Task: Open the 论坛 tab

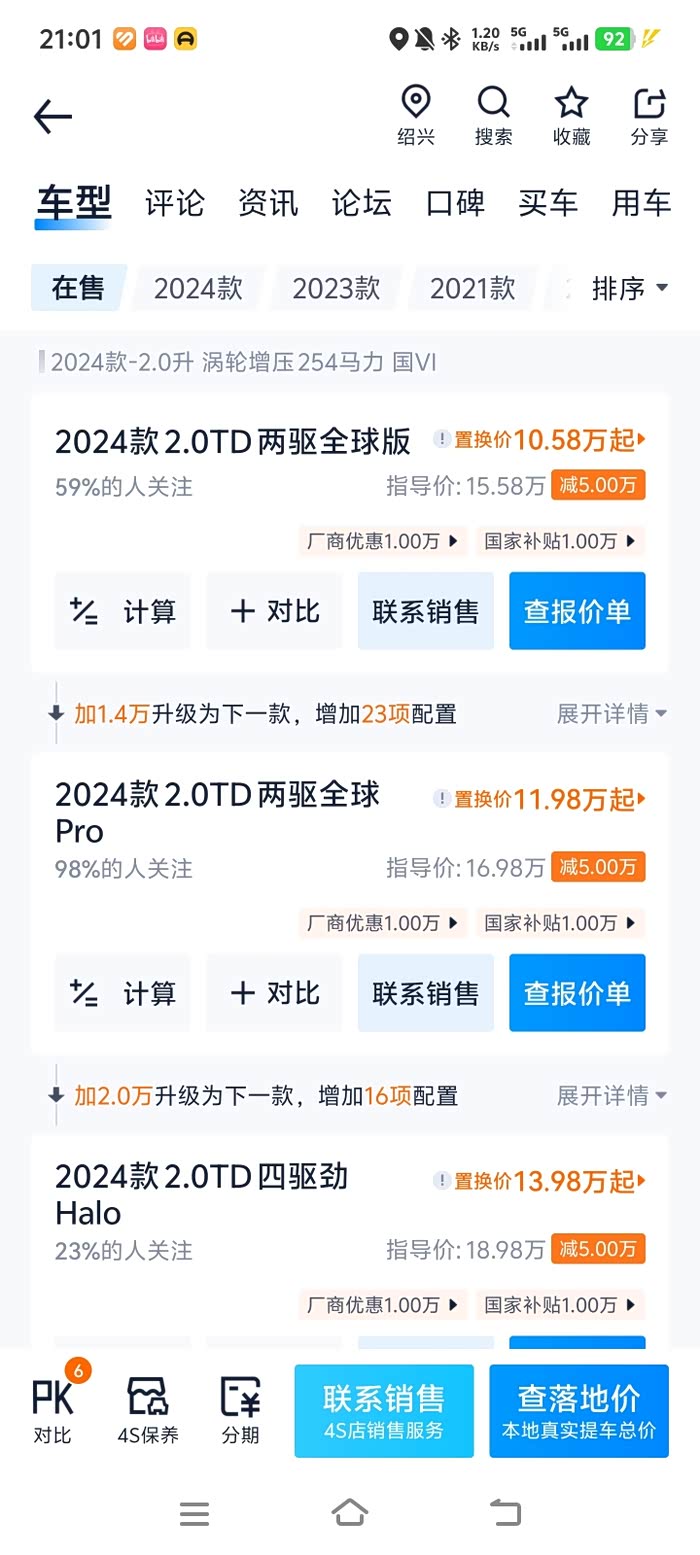Action: (361, 203)
